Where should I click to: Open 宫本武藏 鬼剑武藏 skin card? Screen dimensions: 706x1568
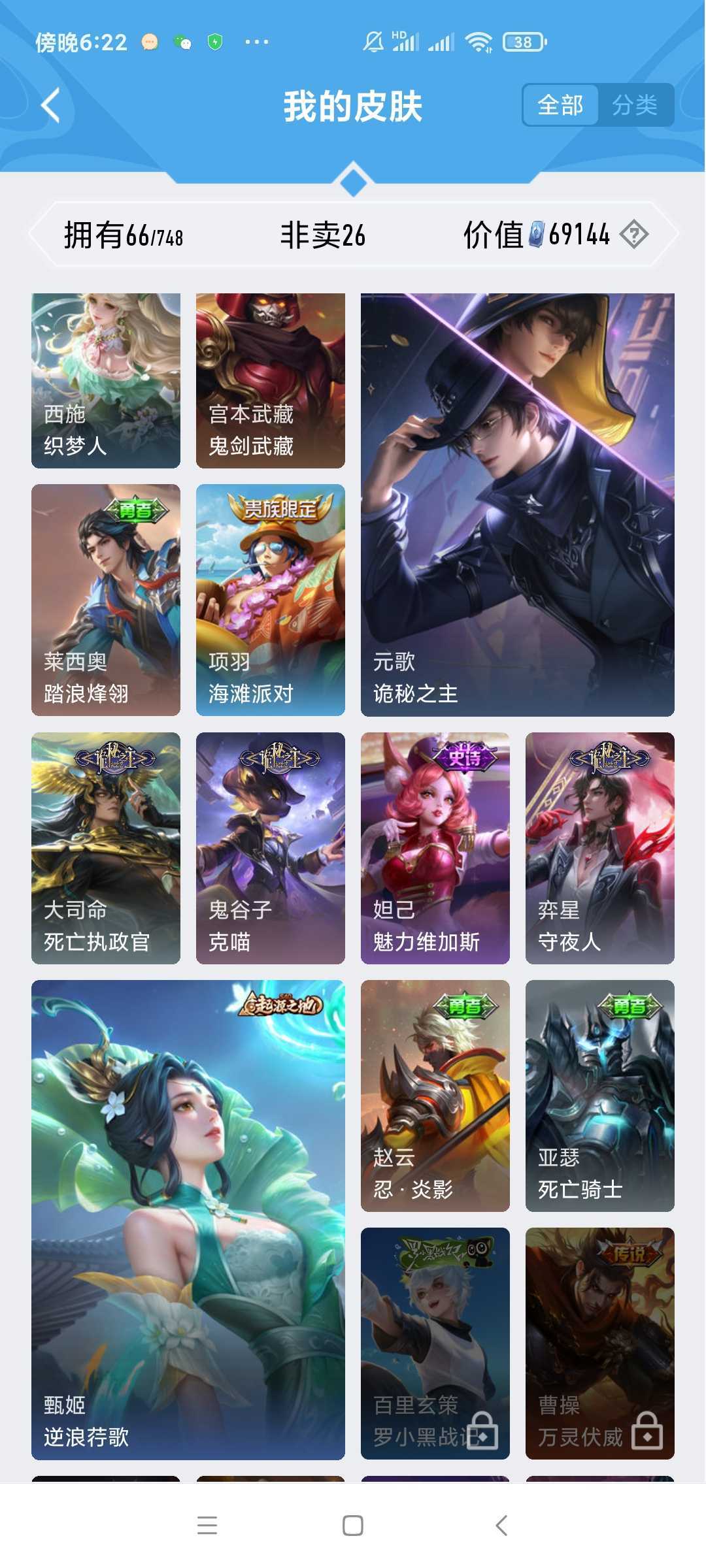[270, 380]
